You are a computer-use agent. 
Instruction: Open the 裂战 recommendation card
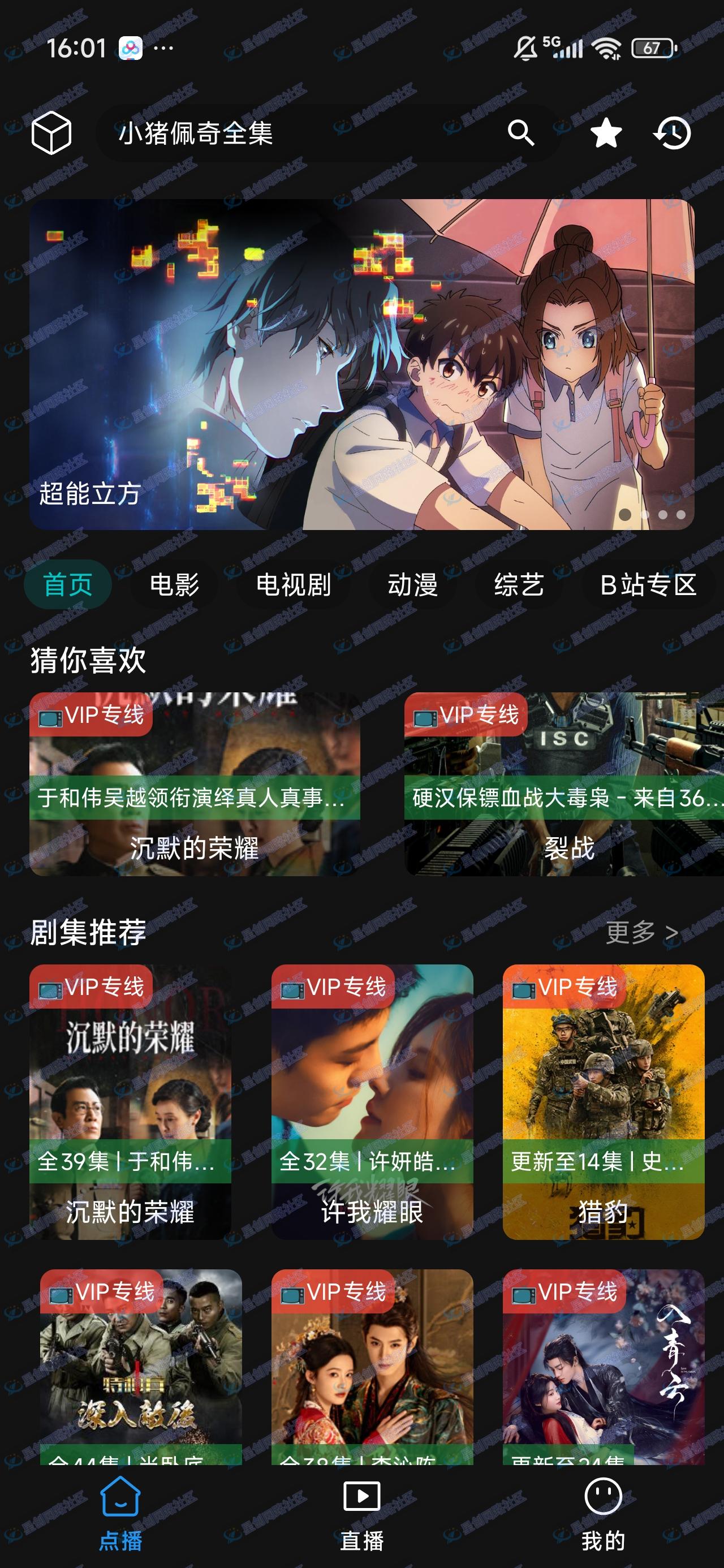[563, 784]
